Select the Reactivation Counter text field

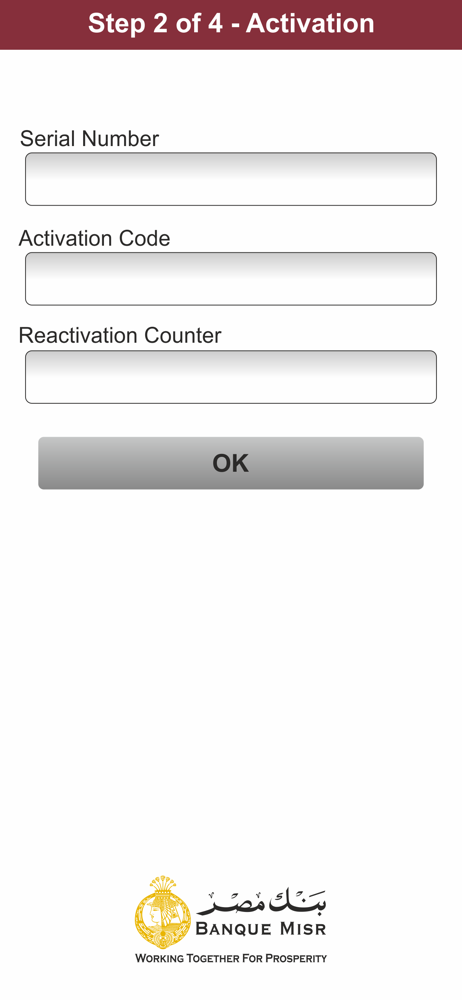tap(231, 377)
